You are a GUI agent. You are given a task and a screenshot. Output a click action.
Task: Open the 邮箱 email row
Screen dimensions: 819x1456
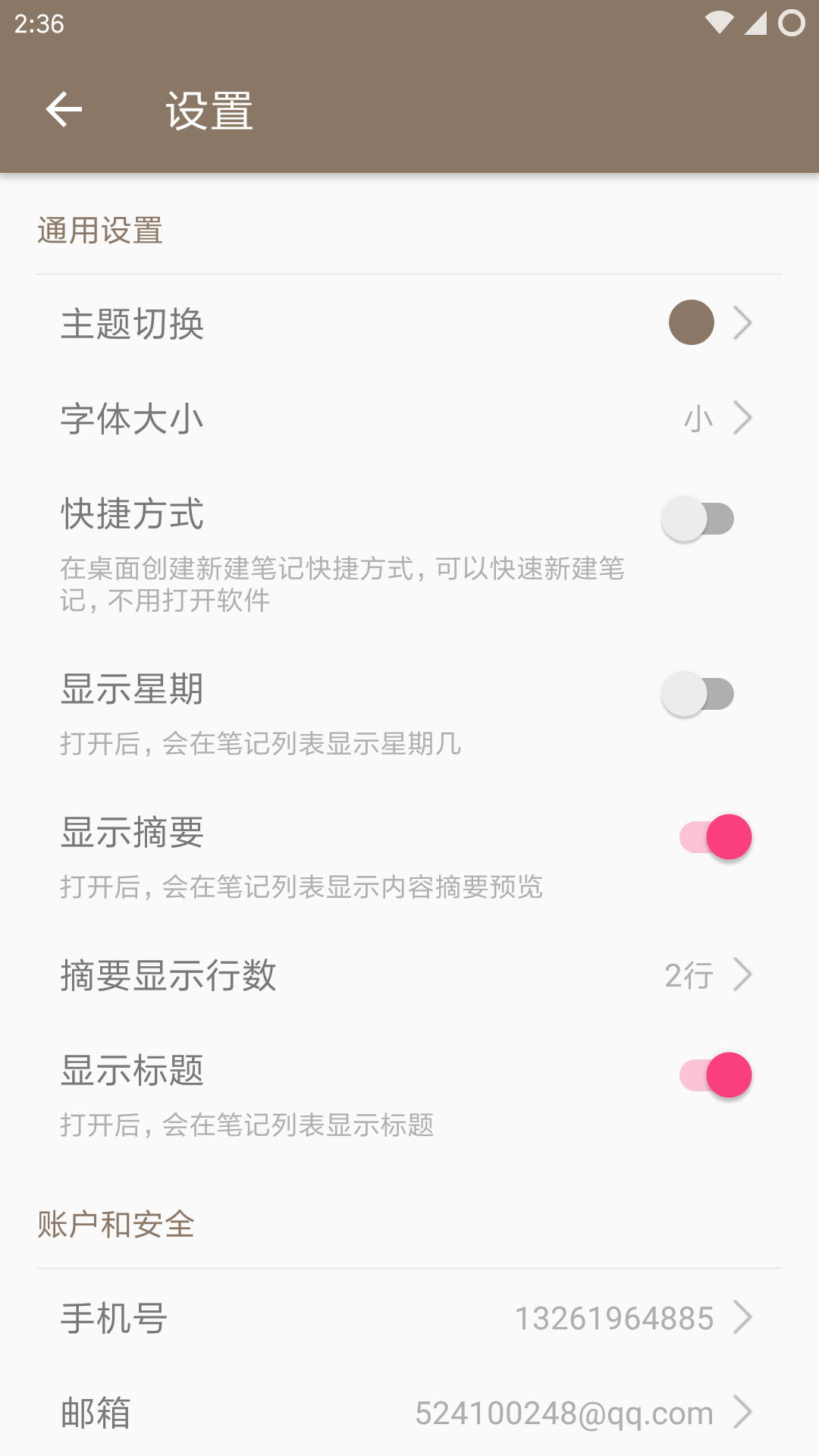pos(409,1413)
